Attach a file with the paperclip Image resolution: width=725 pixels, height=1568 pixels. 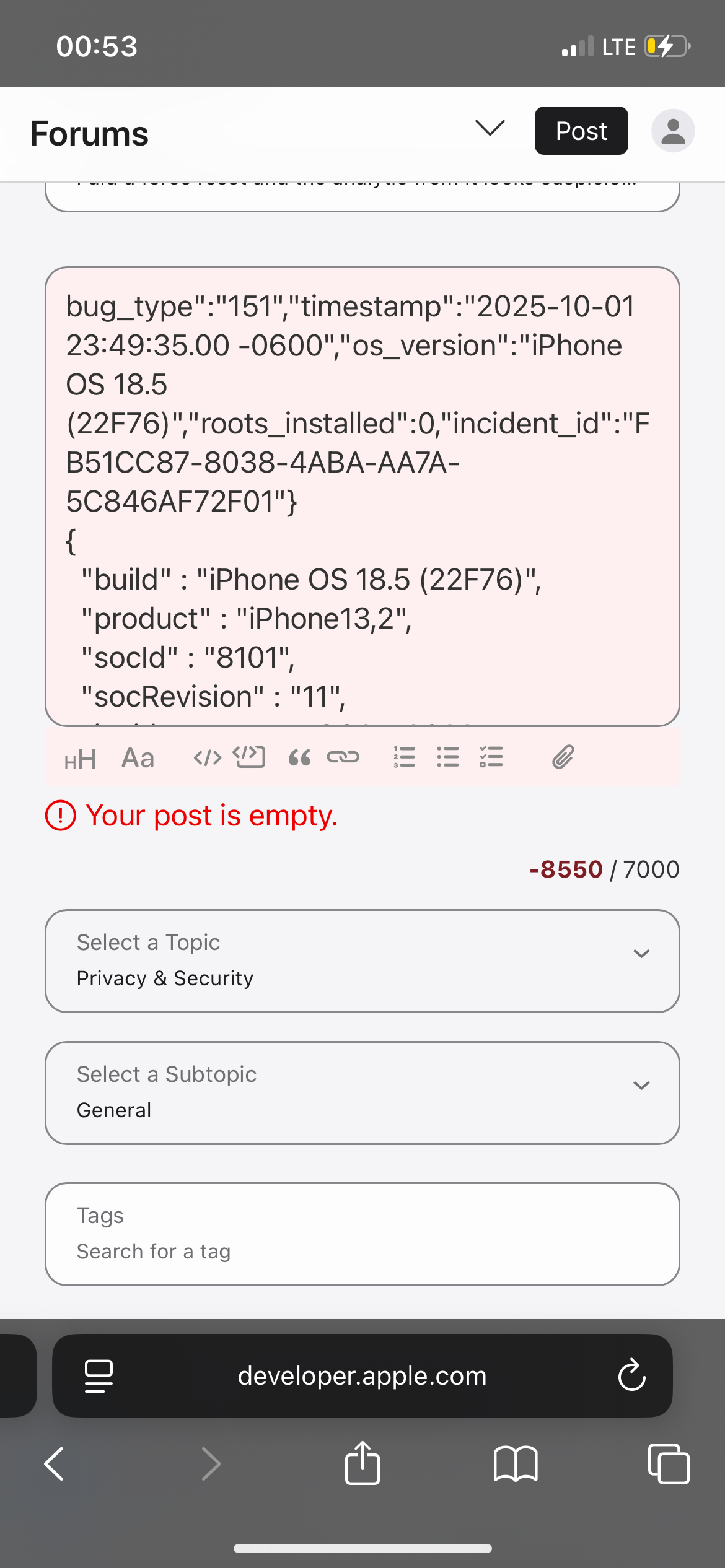pos(563,757)
